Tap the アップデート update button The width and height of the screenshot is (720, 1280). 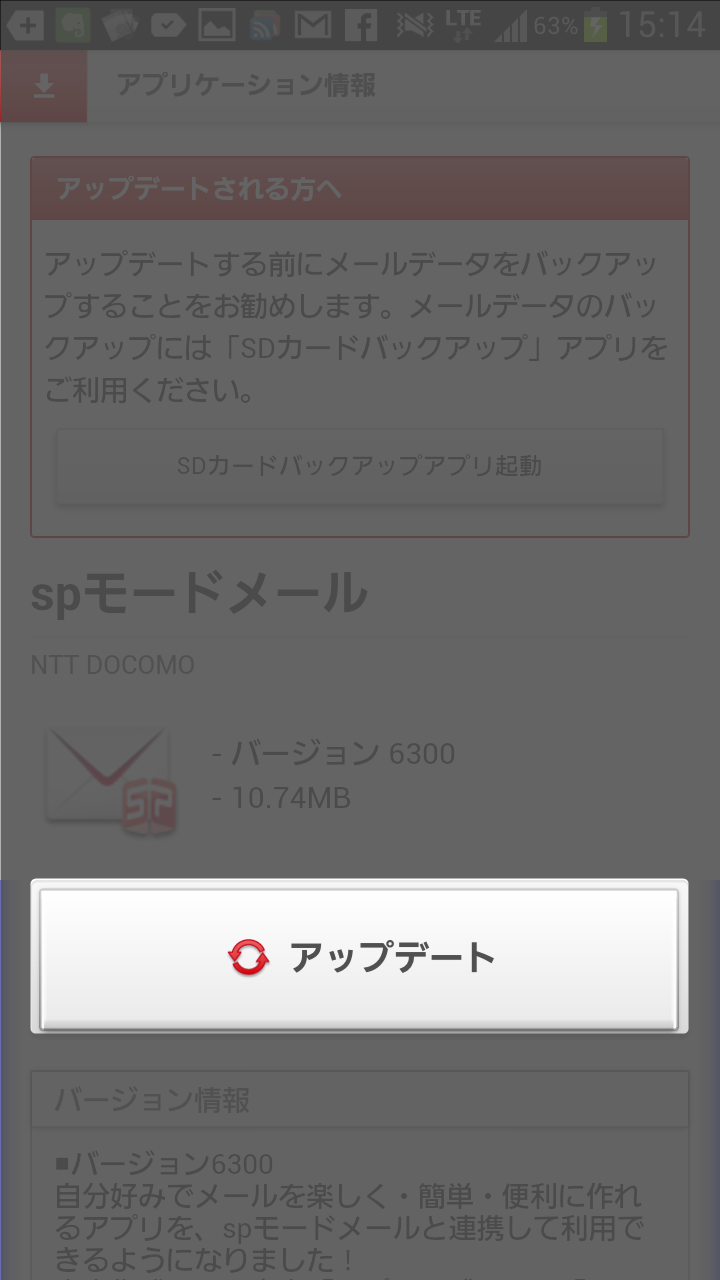click(x=359, y=957)
